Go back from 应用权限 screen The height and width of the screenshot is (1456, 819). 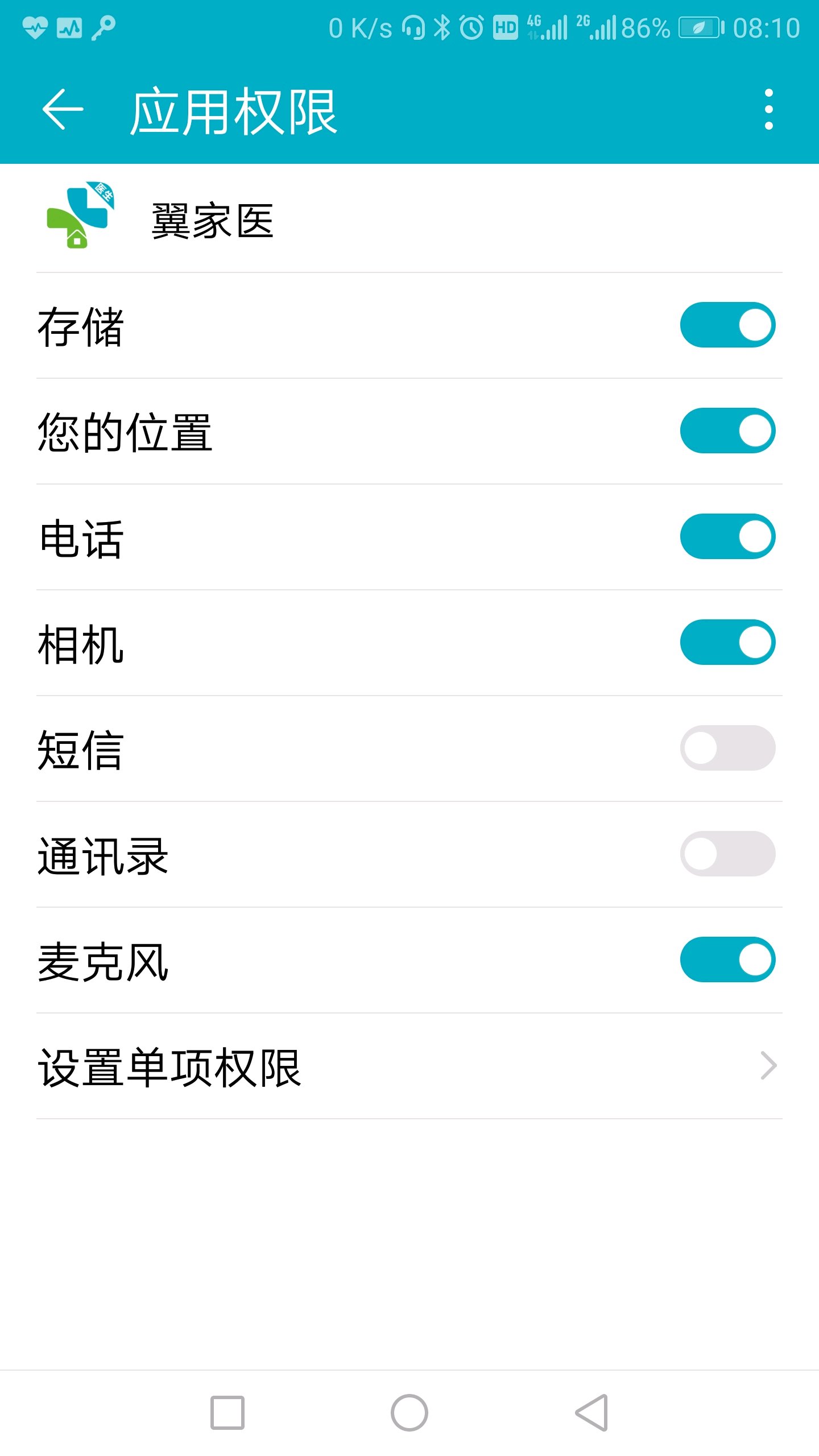tap(63, 109)
